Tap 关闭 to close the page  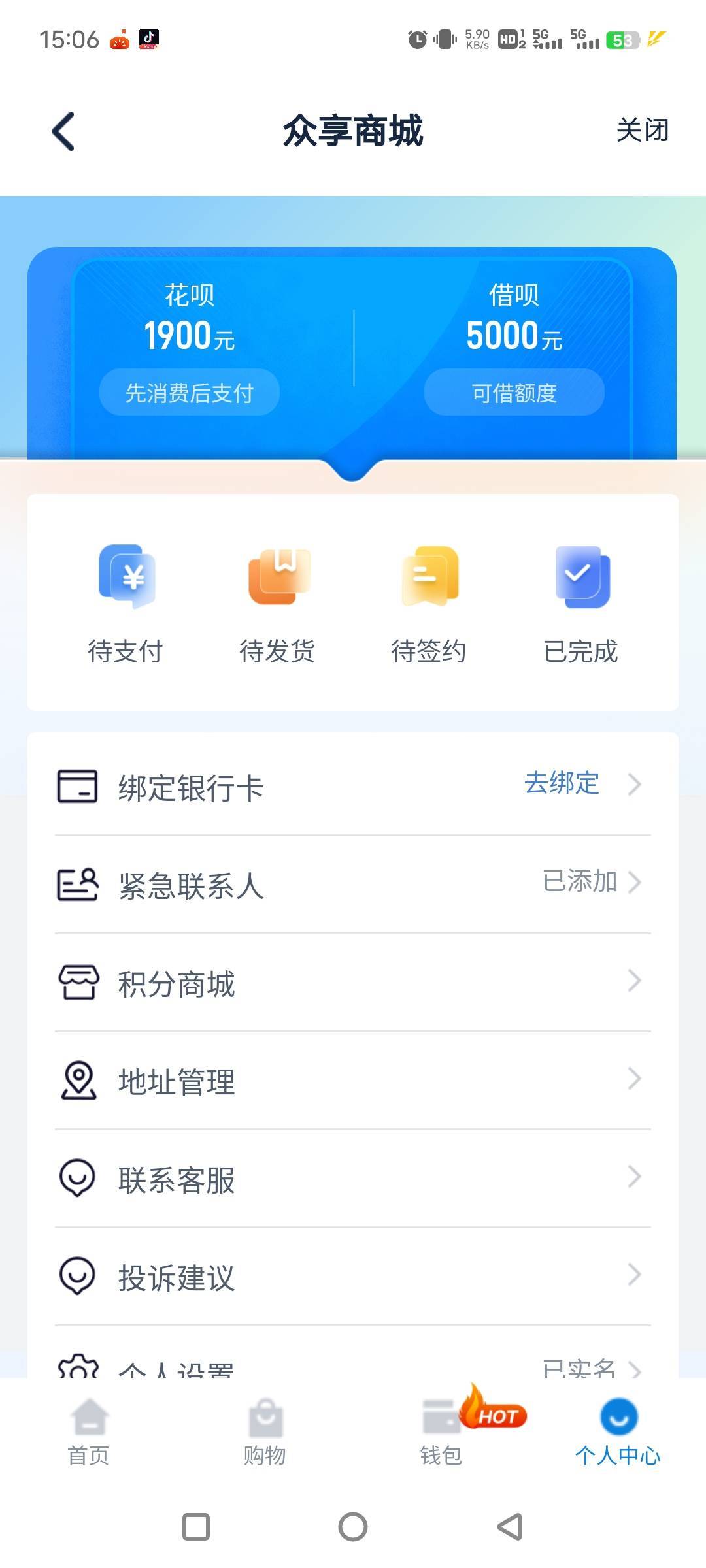(642, 130)
